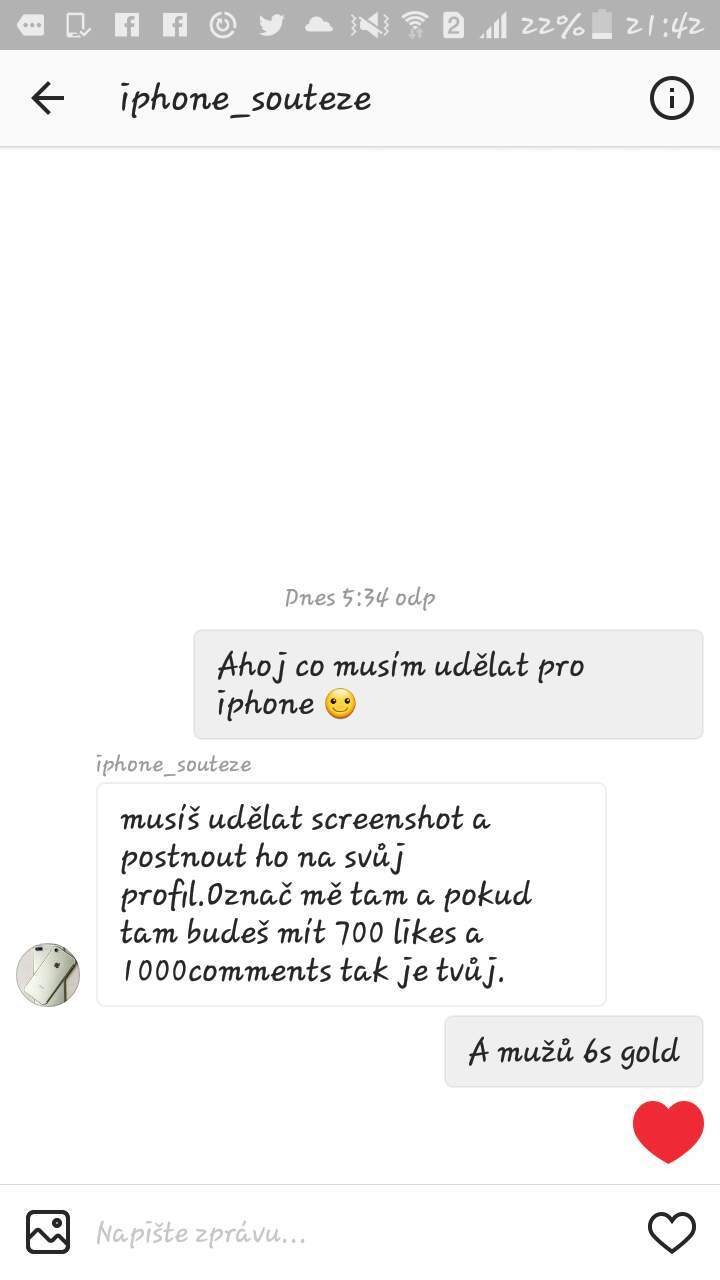Send a heart with the outline icon
The image size is (720, 1280).
point(671,1232)
